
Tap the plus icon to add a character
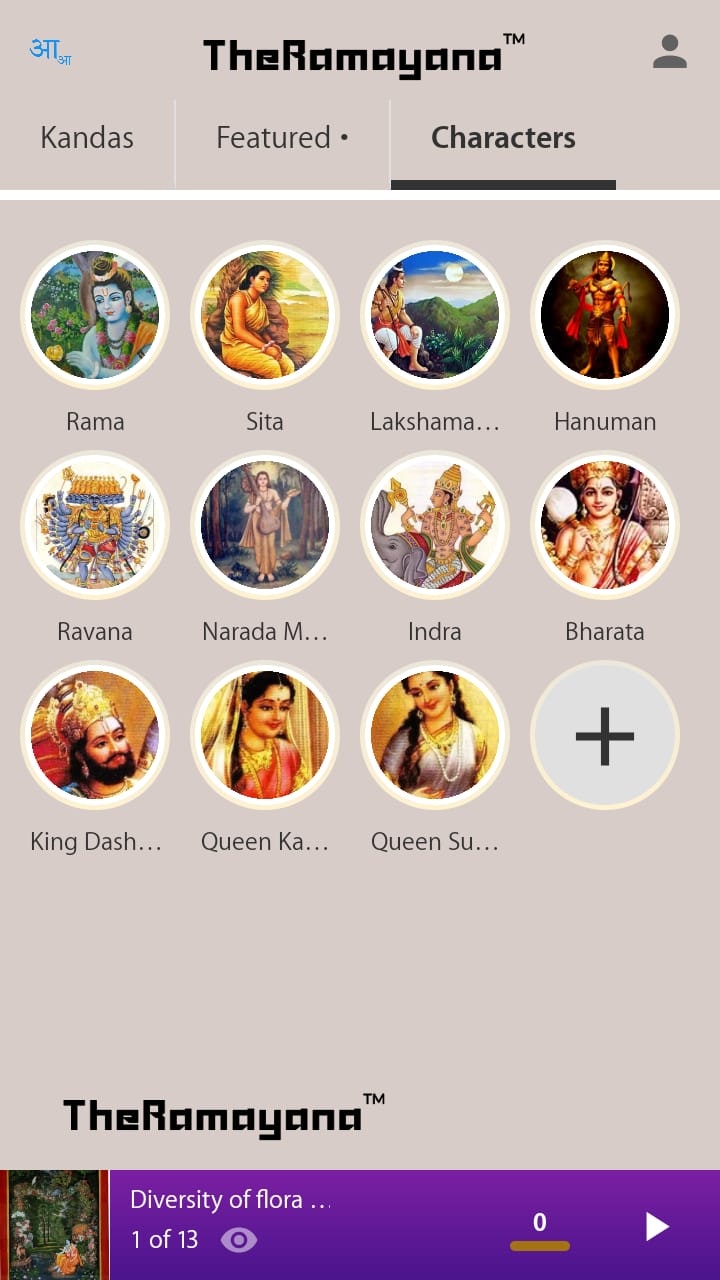(x=604, y=735)
